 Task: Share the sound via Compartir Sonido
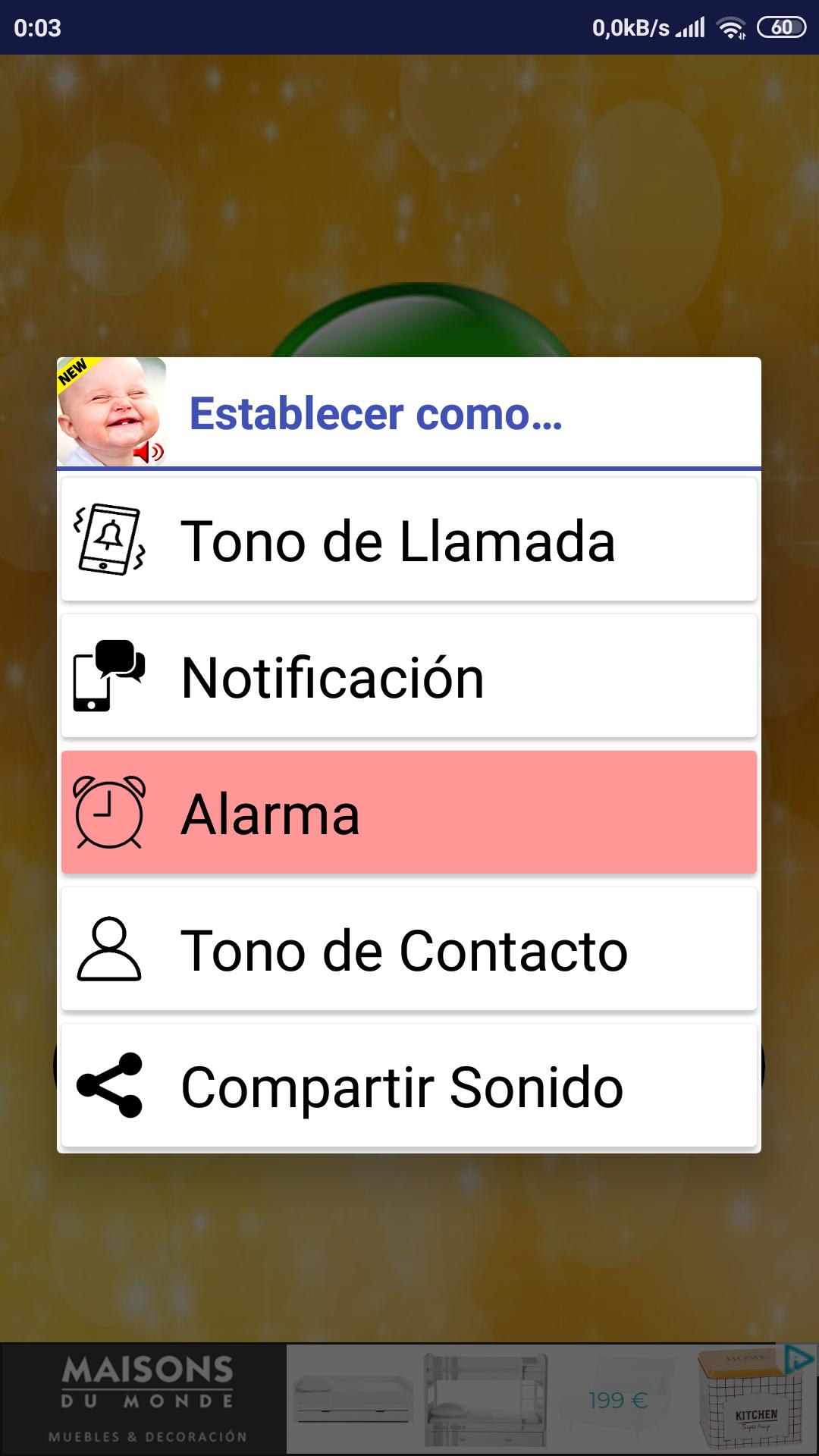409,1086
